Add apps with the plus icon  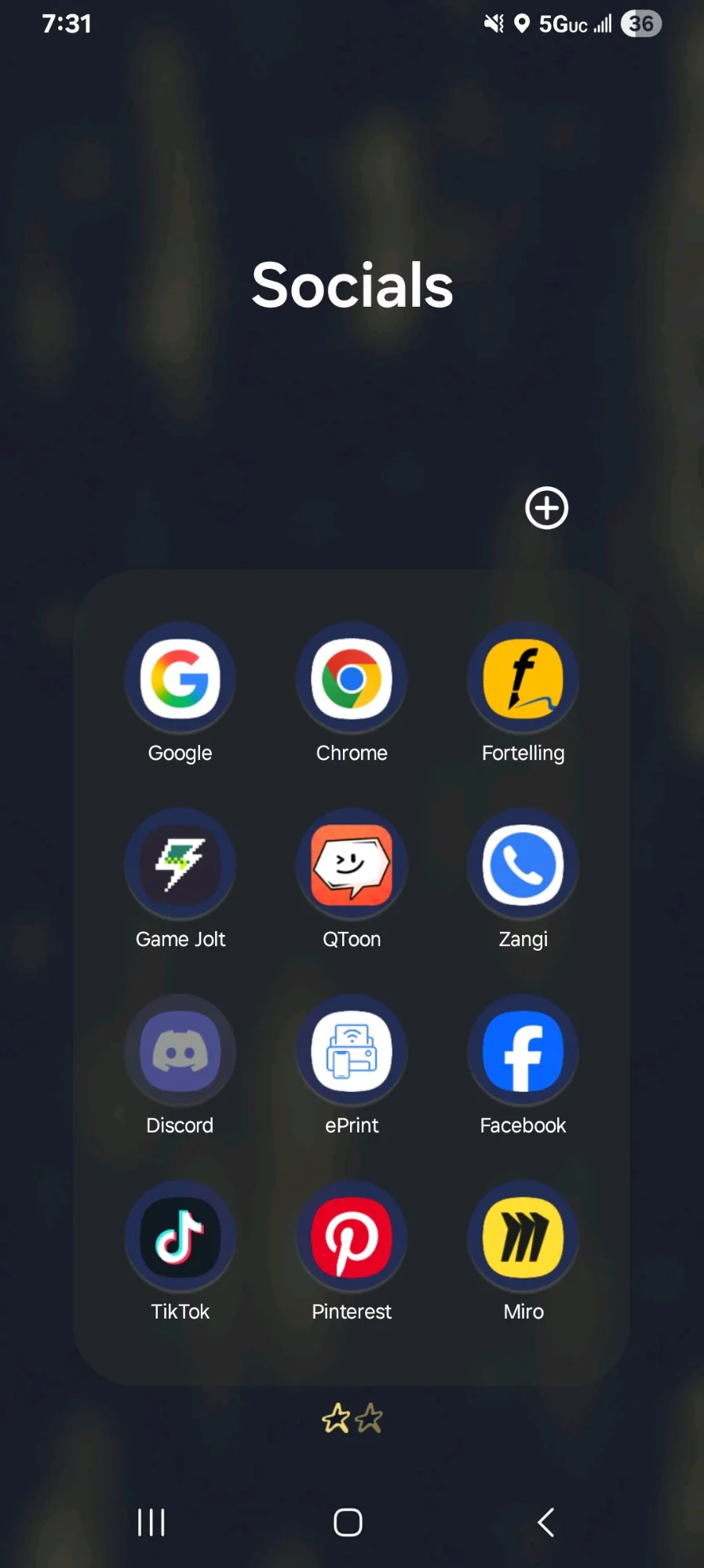(546, 508)
